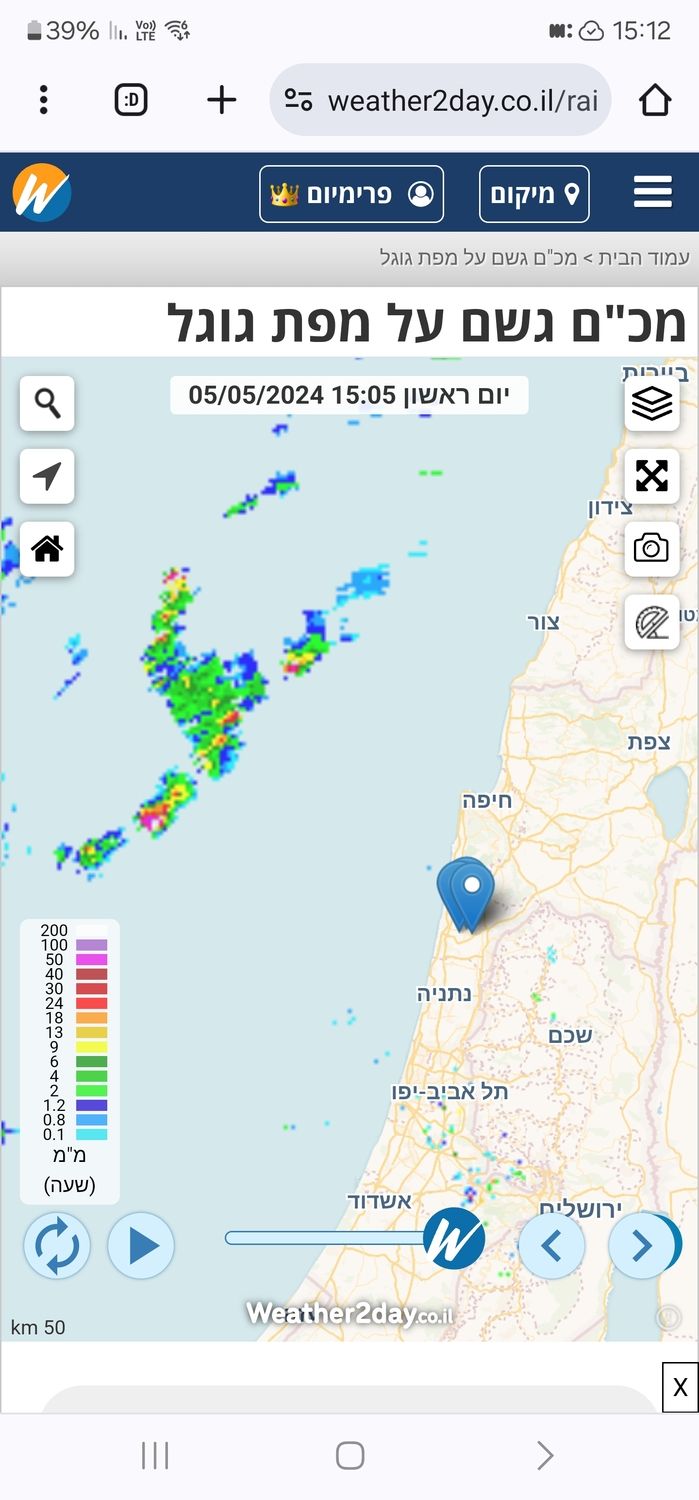Open the browser tab switcher
This screenshot has height=1500, width=699.
tap(131, 100)
